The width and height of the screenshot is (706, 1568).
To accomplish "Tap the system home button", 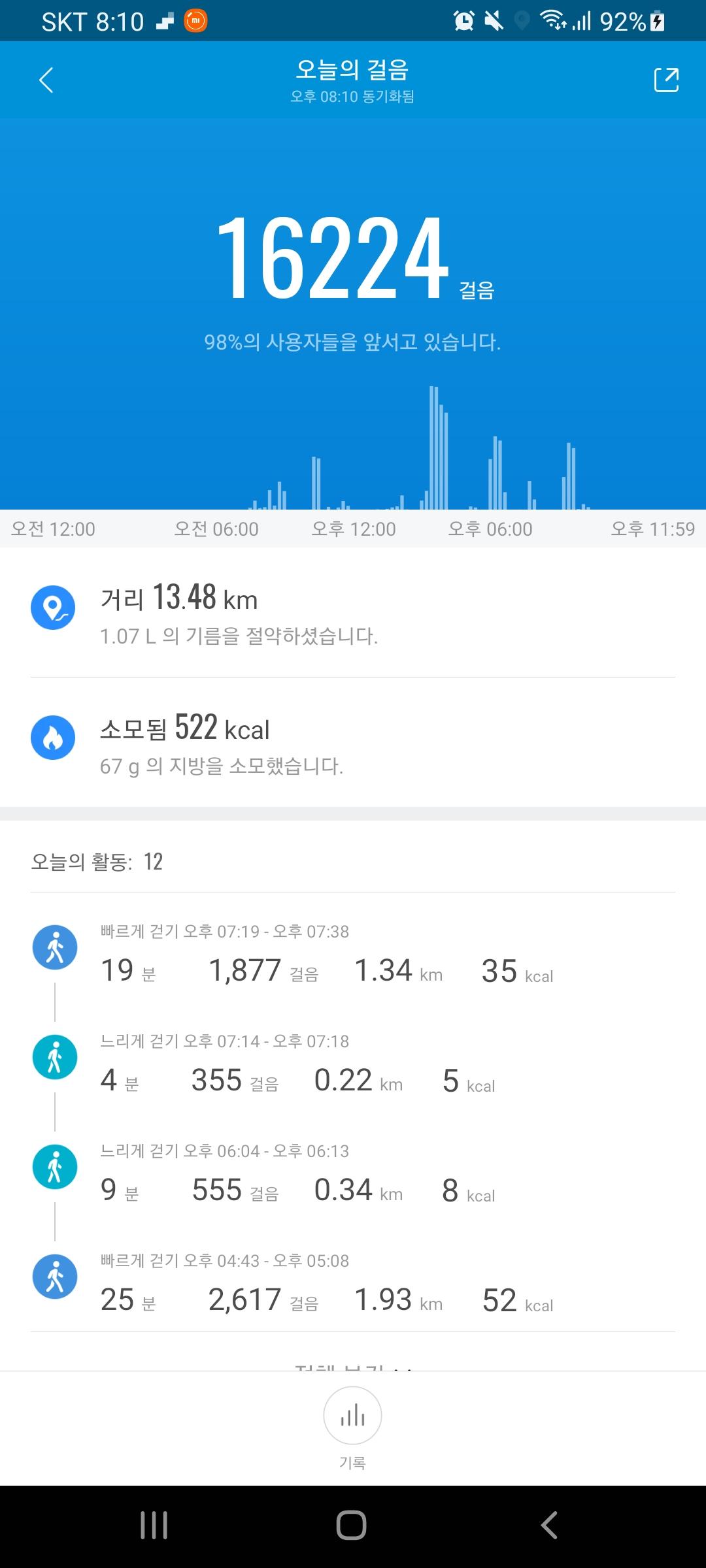I will 352,1526.
